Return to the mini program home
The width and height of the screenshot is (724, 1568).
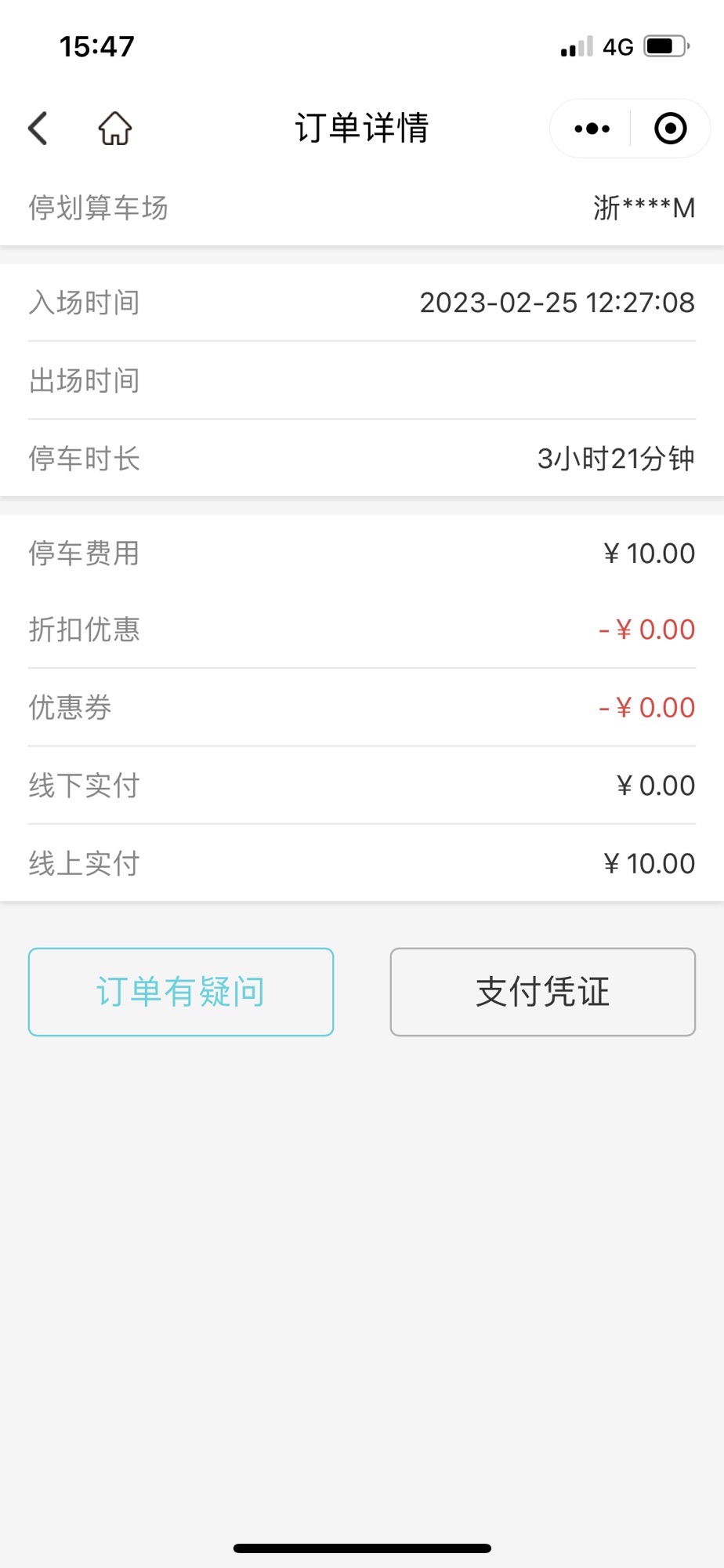[x=115, y=129]
